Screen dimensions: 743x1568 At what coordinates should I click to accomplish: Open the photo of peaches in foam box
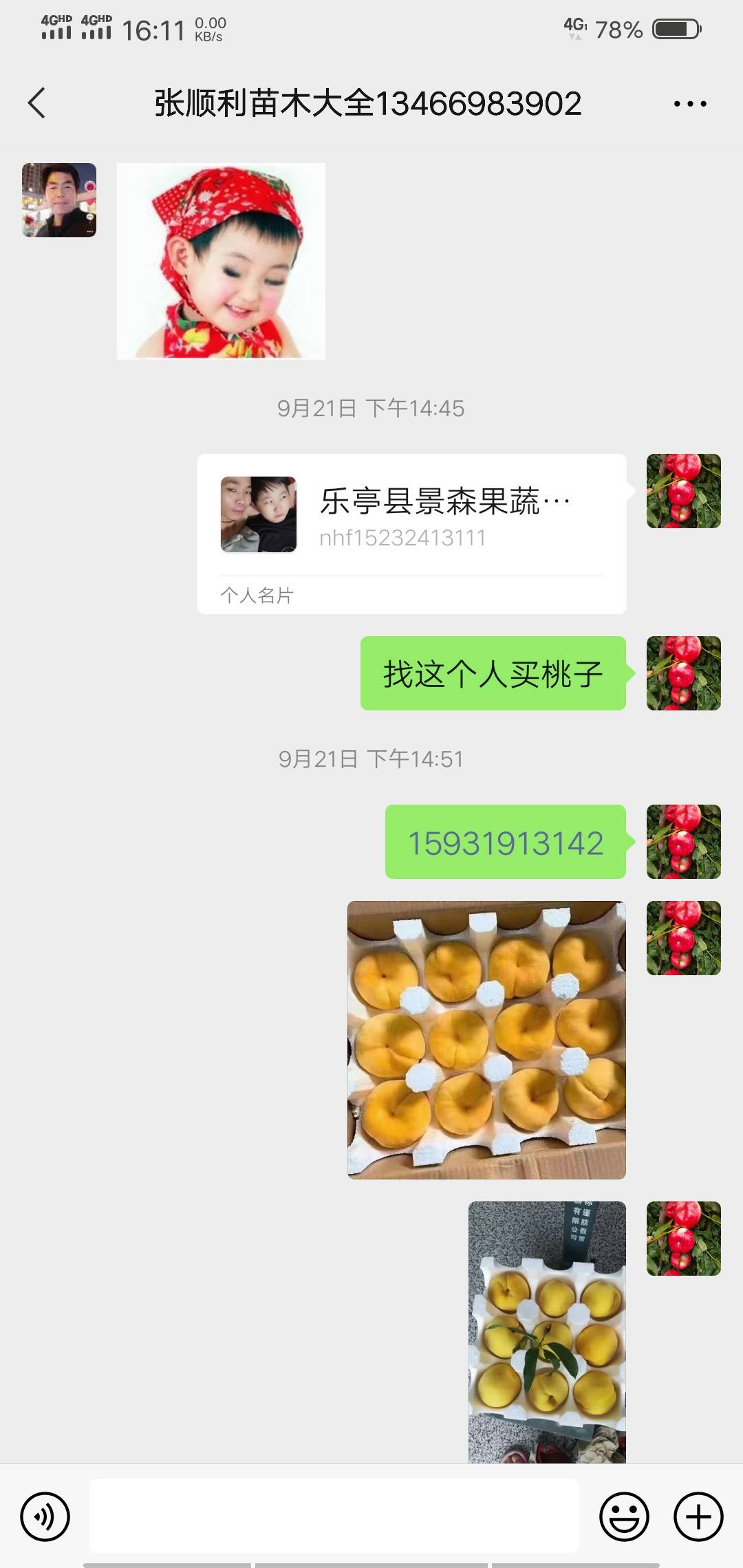(x=486, y=1040)
